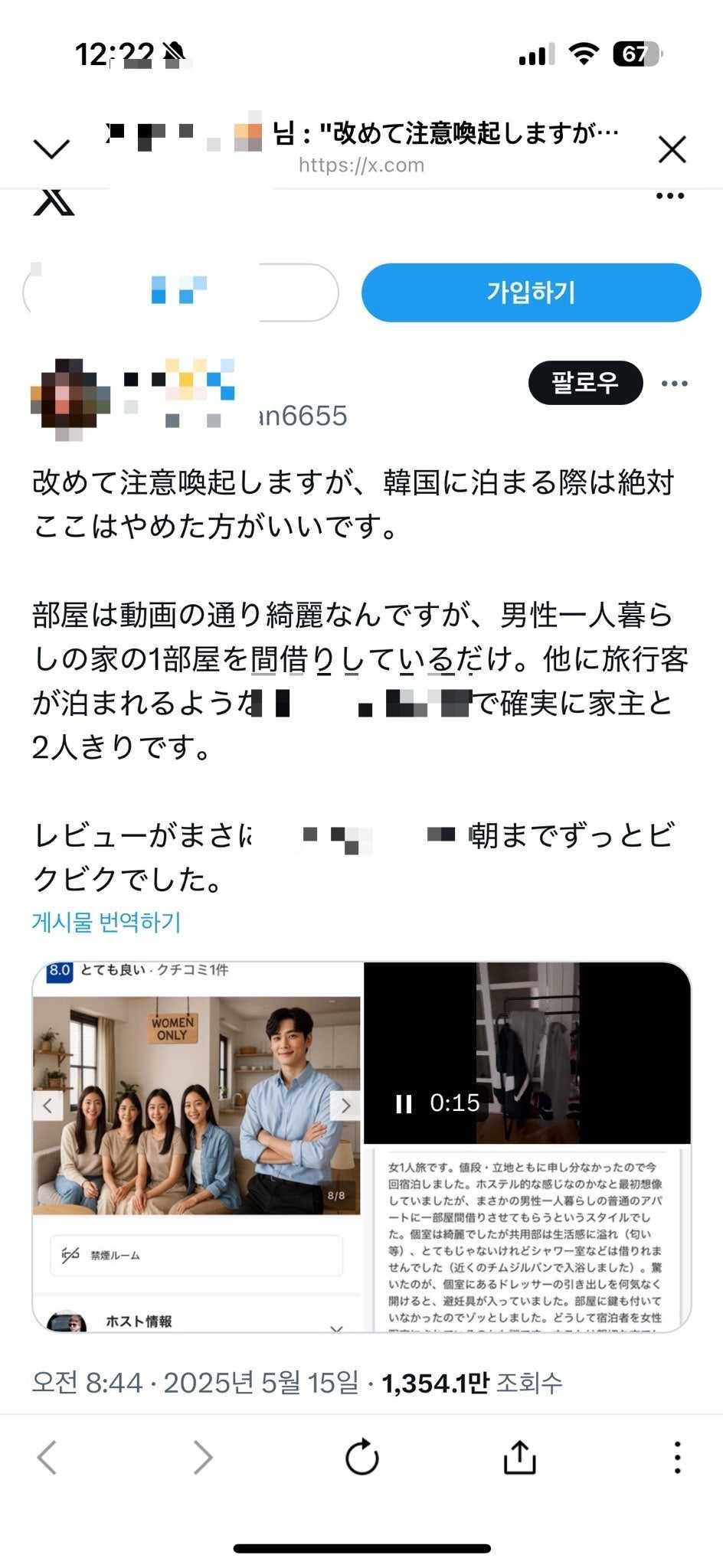Go forward in the browser
Viewport: 723px width, 1568px height.
202,1457
